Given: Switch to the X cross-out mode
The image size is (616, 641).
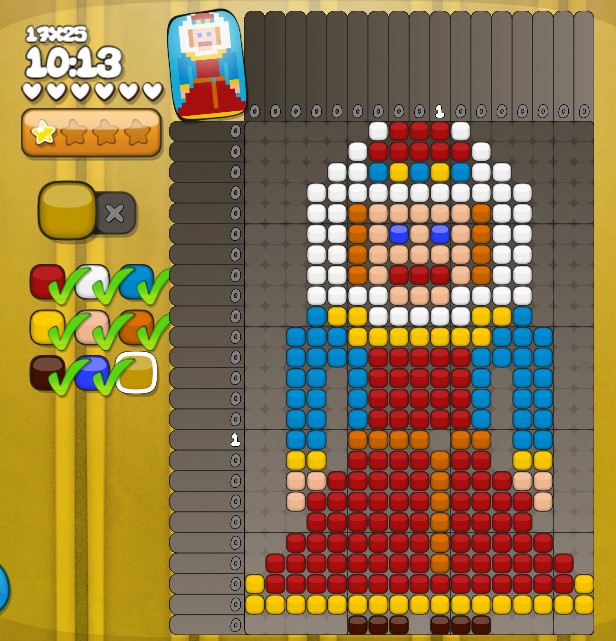Looking at the screenshot, I should coord(115,213).
